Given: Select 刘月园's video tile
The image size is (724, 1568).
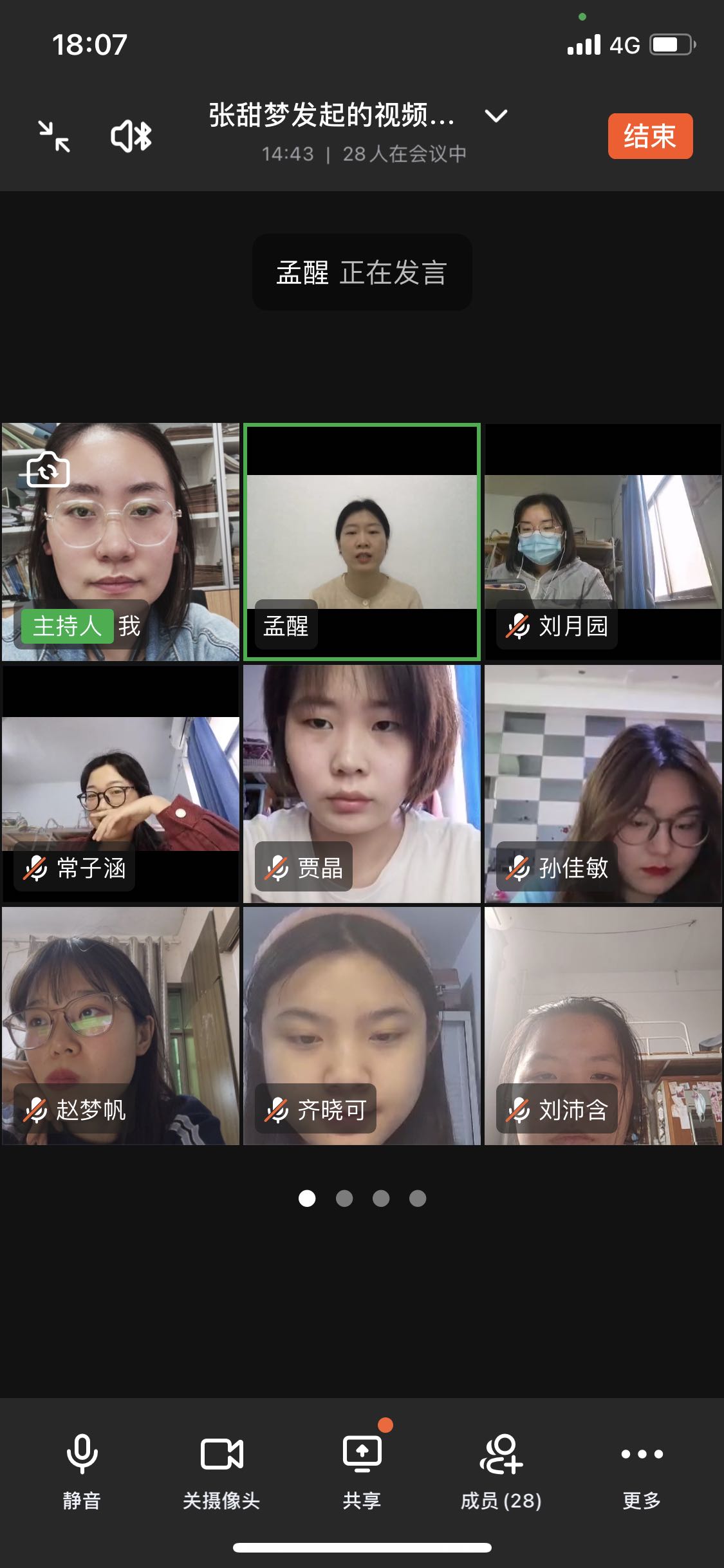Looking at the screenshot, I should [x=603, y=542].
